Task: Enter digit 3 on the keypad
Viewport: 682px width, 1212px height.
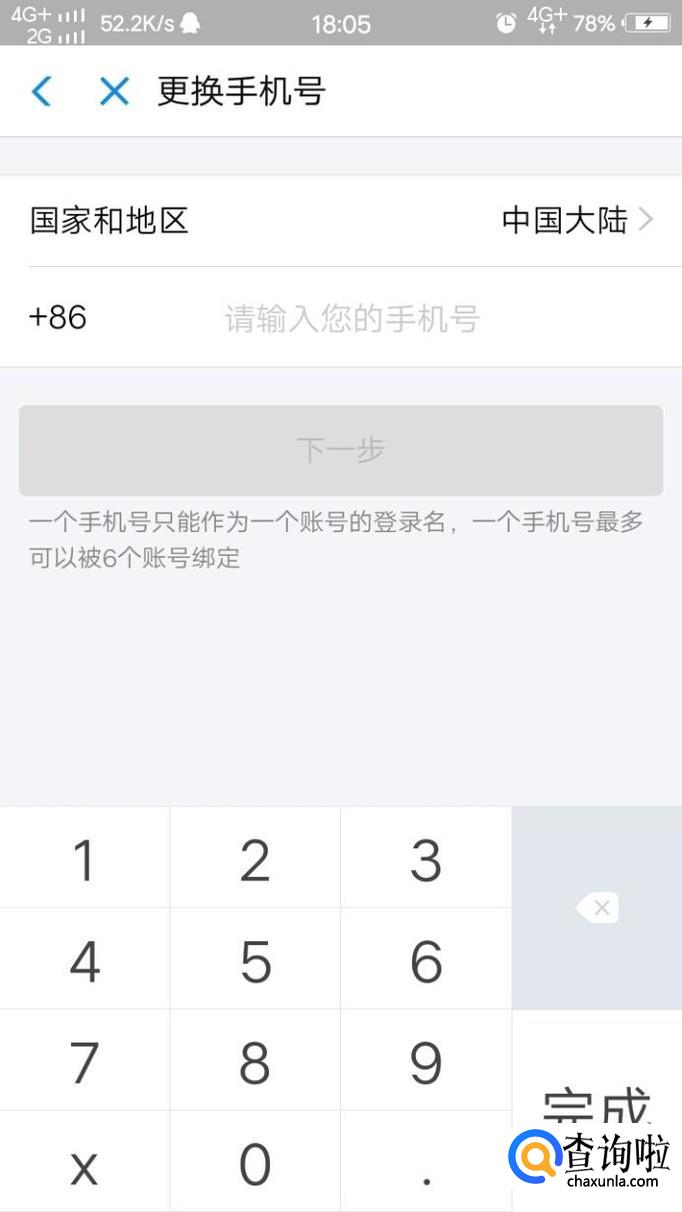Action: pyautogui.click(x=426, y=858)
